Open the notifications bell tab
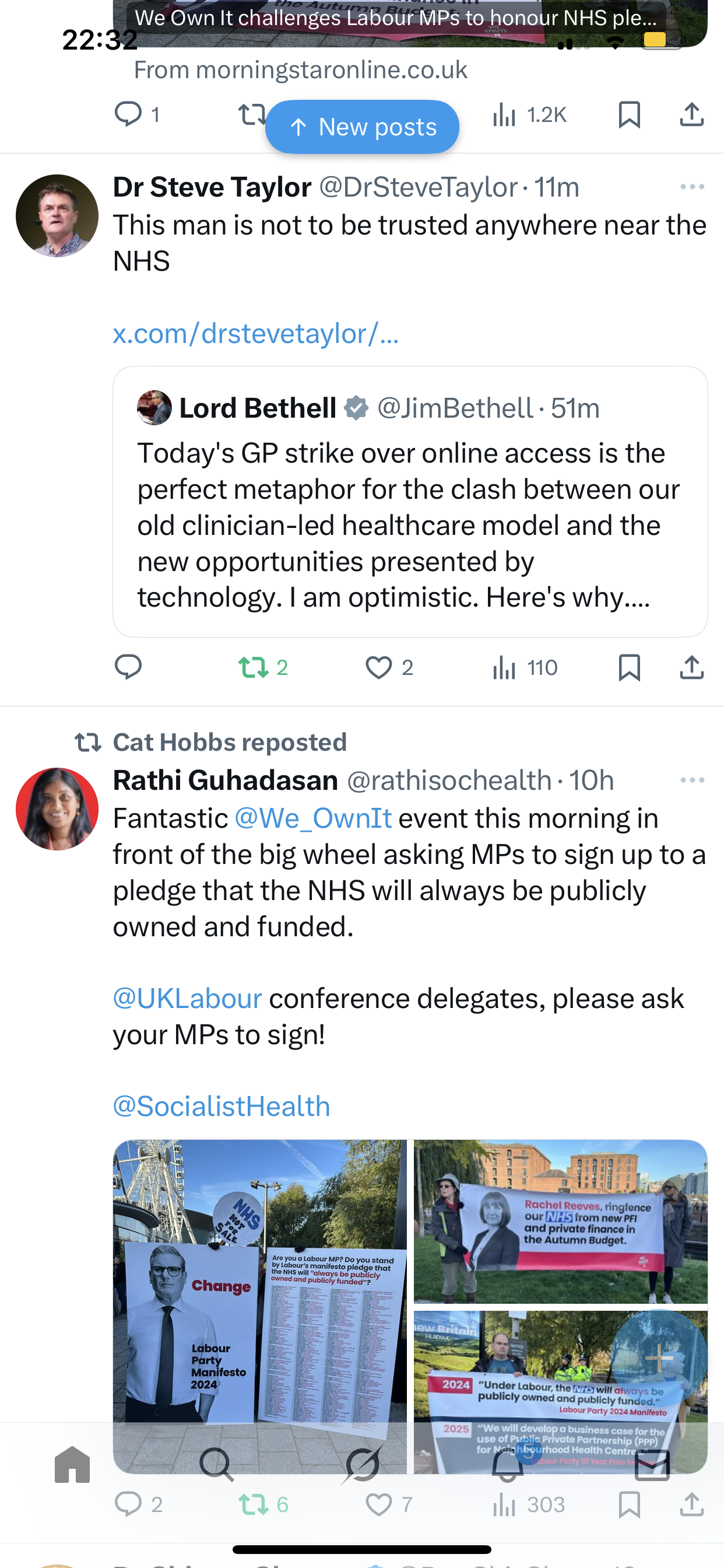Image resolution: width=724 pixels, height=1568 pixels. 507,1465
